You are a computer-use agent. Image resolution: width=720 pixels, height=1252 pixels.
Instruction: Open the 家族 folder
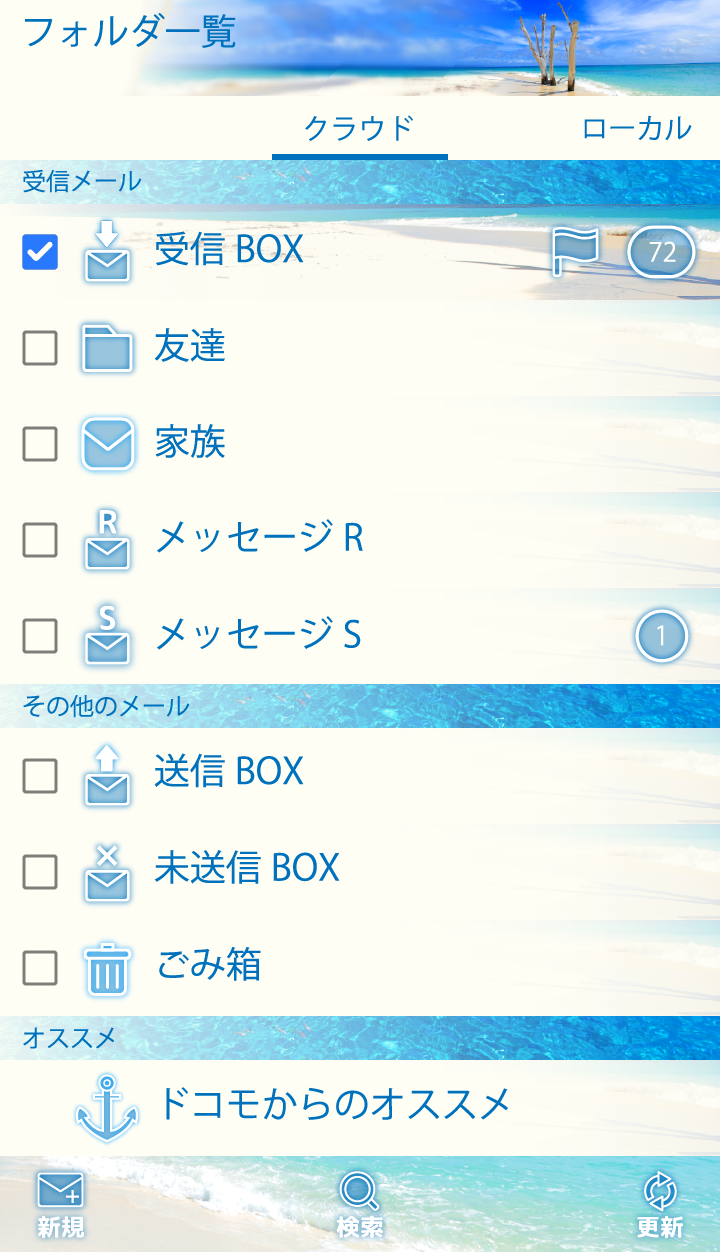(x=190, y=443)
